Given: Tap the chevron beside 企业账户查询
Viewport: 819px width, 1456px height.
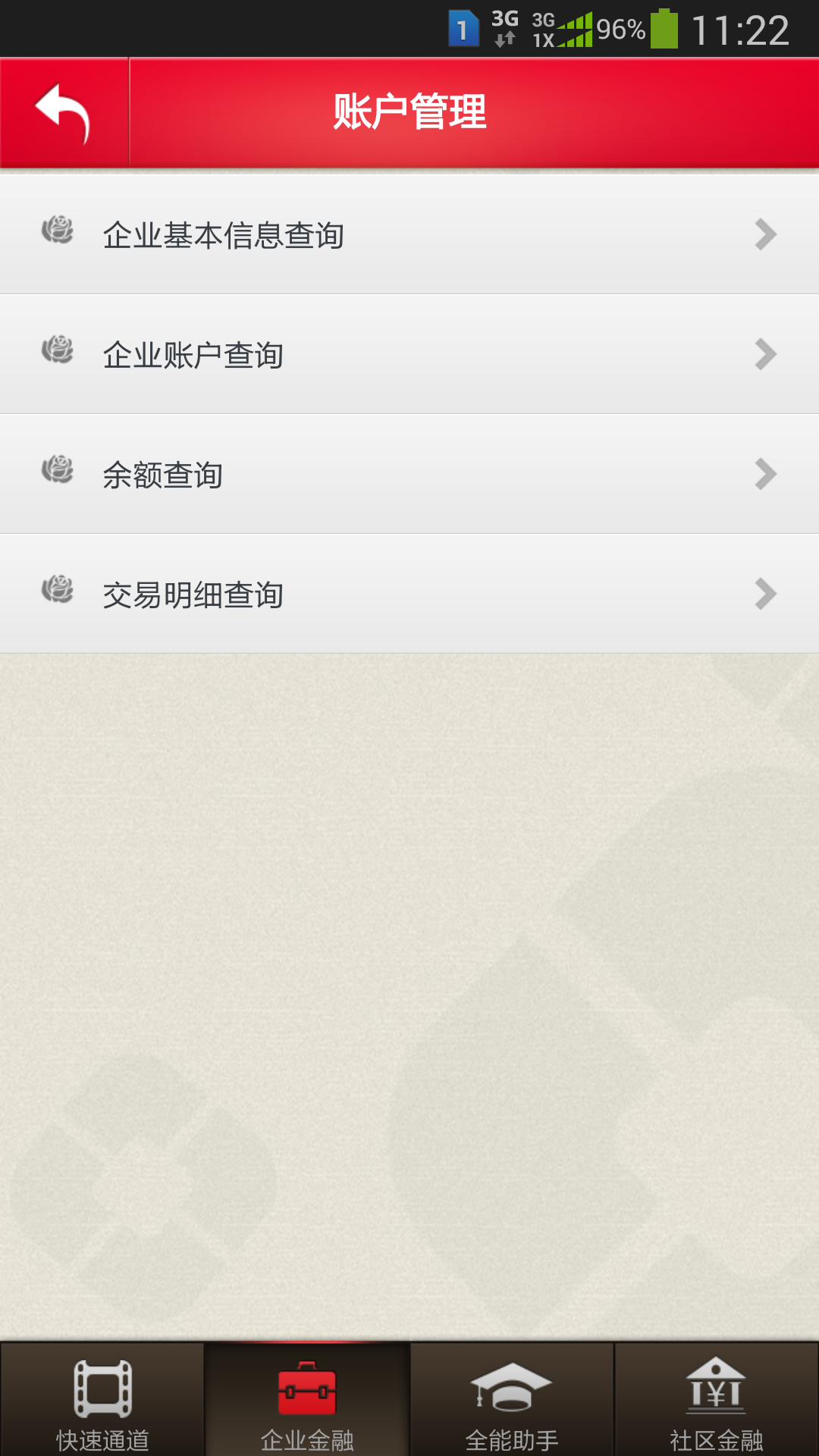Looking at the screenshot, I should [766, 353].
